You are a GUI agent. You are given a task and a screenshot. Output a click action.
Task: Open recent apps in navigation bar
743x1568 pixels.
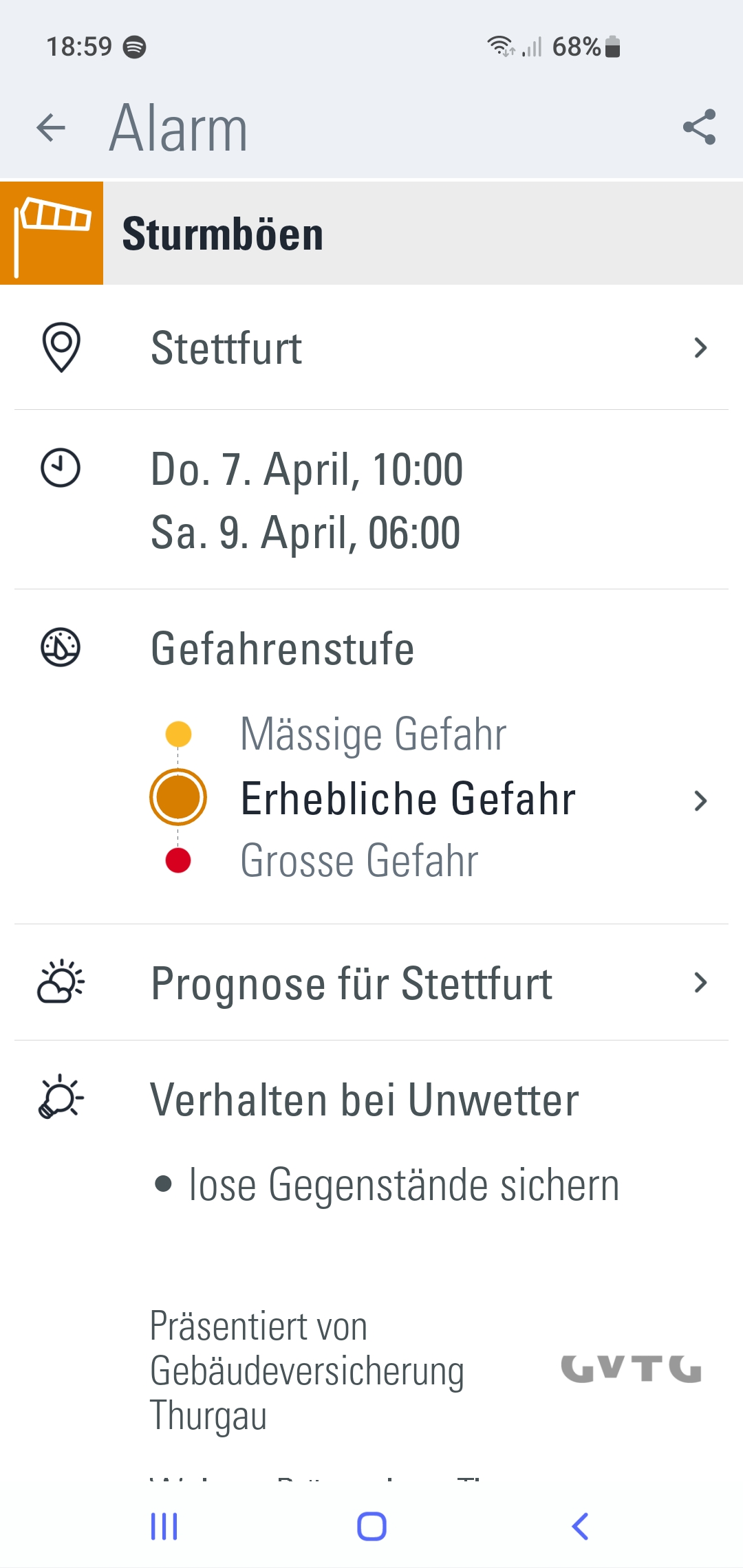[164, 1526]
